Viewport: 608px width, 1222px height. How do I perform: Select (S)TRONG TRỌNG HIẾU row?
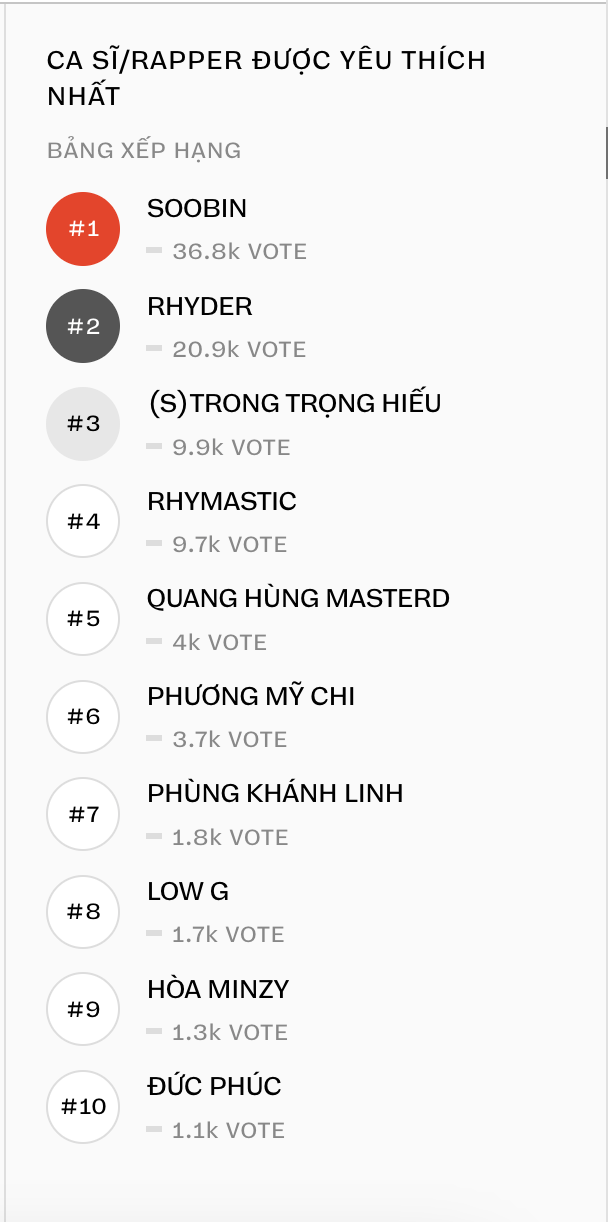tap(294, 404)
